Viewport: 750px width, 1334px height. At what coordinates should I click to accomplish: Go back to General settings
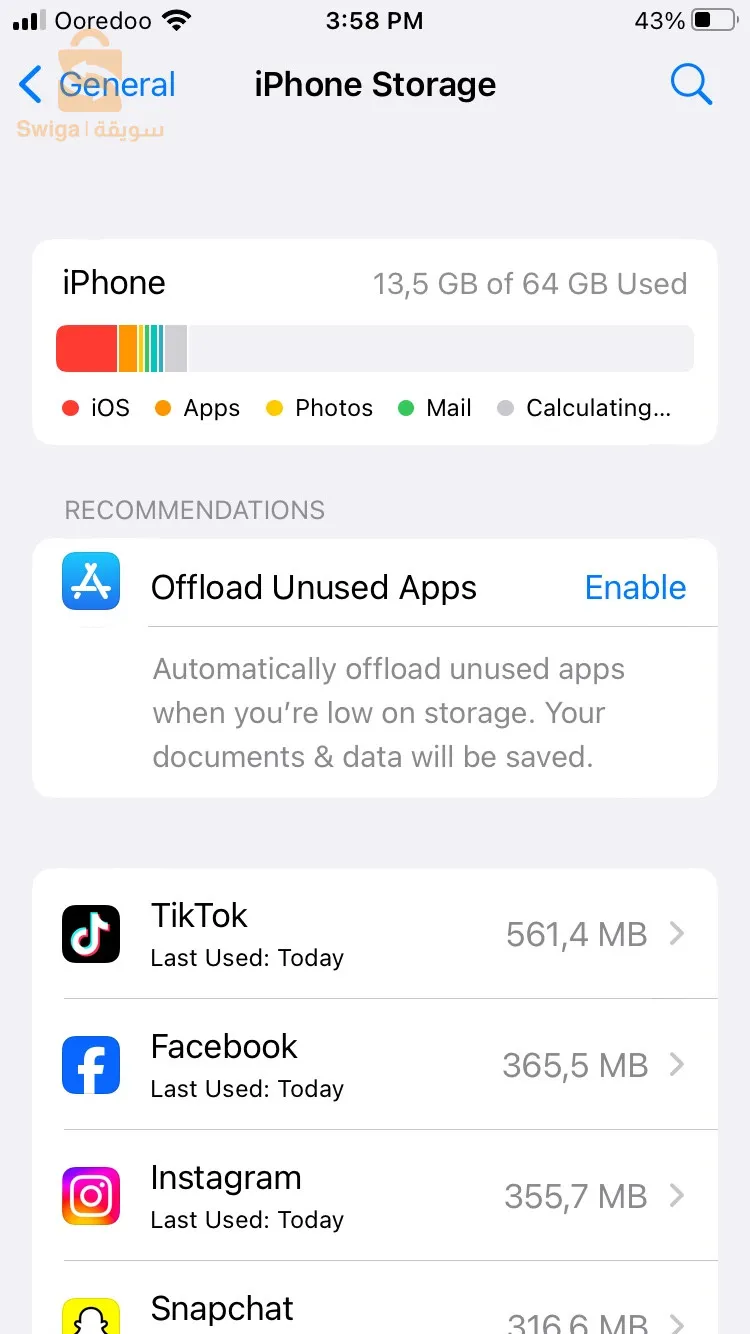pos(98,85)
